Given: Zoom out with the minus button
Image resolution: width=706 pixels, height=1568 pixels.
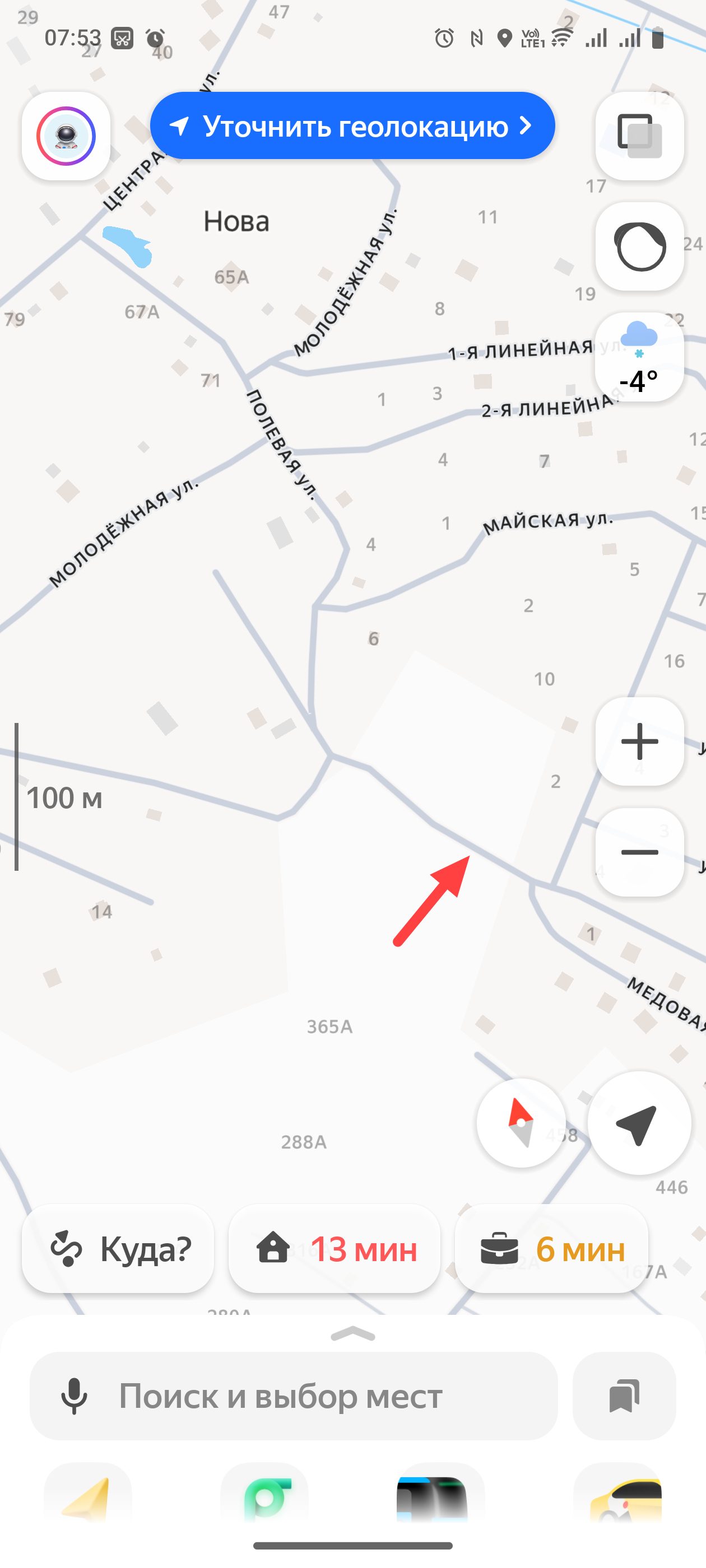Looking at the screenshot, I should pyautogui.click(x=639, y=852).
